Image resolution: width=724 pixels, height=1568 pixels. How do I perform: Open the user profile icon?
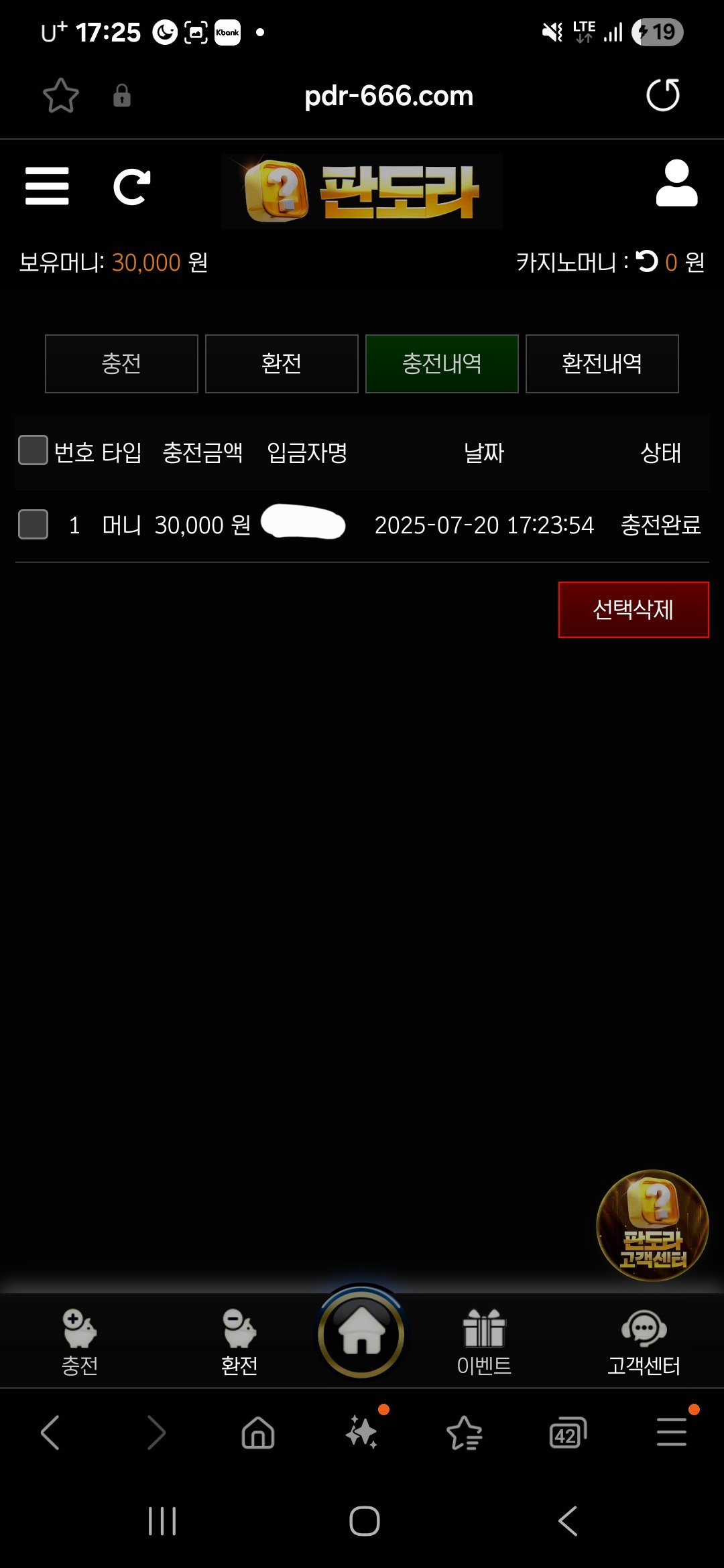676,184
